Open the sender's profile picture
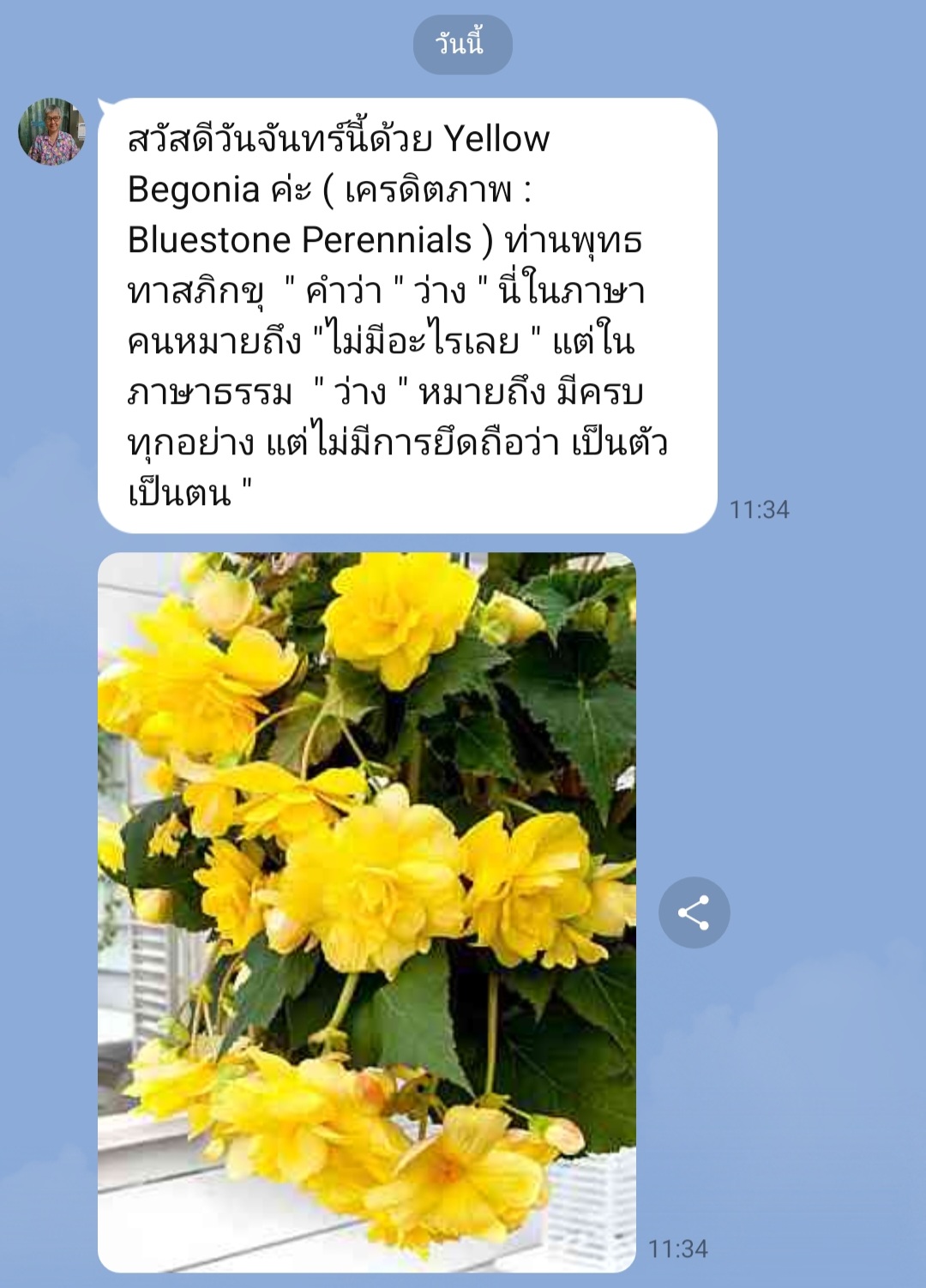Image resolution: width=926 pixels, height=1288 pixels. click(51, 132)
